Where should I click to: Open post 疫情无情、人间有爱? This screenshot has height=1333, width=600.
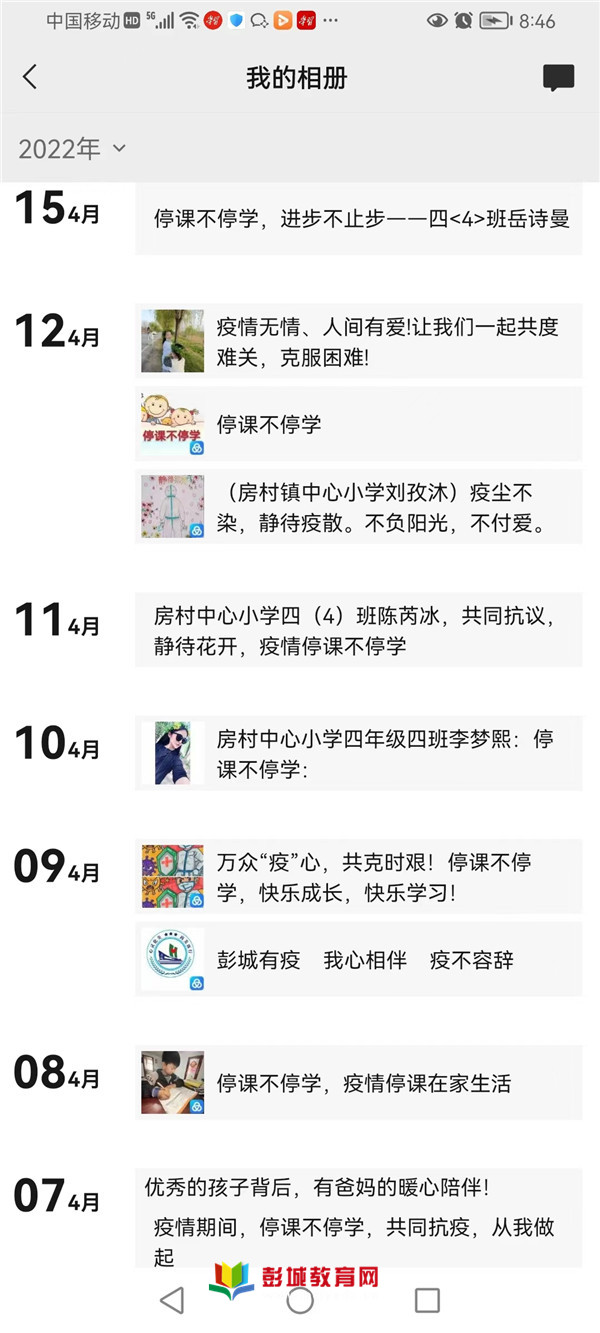coord(360,341)
